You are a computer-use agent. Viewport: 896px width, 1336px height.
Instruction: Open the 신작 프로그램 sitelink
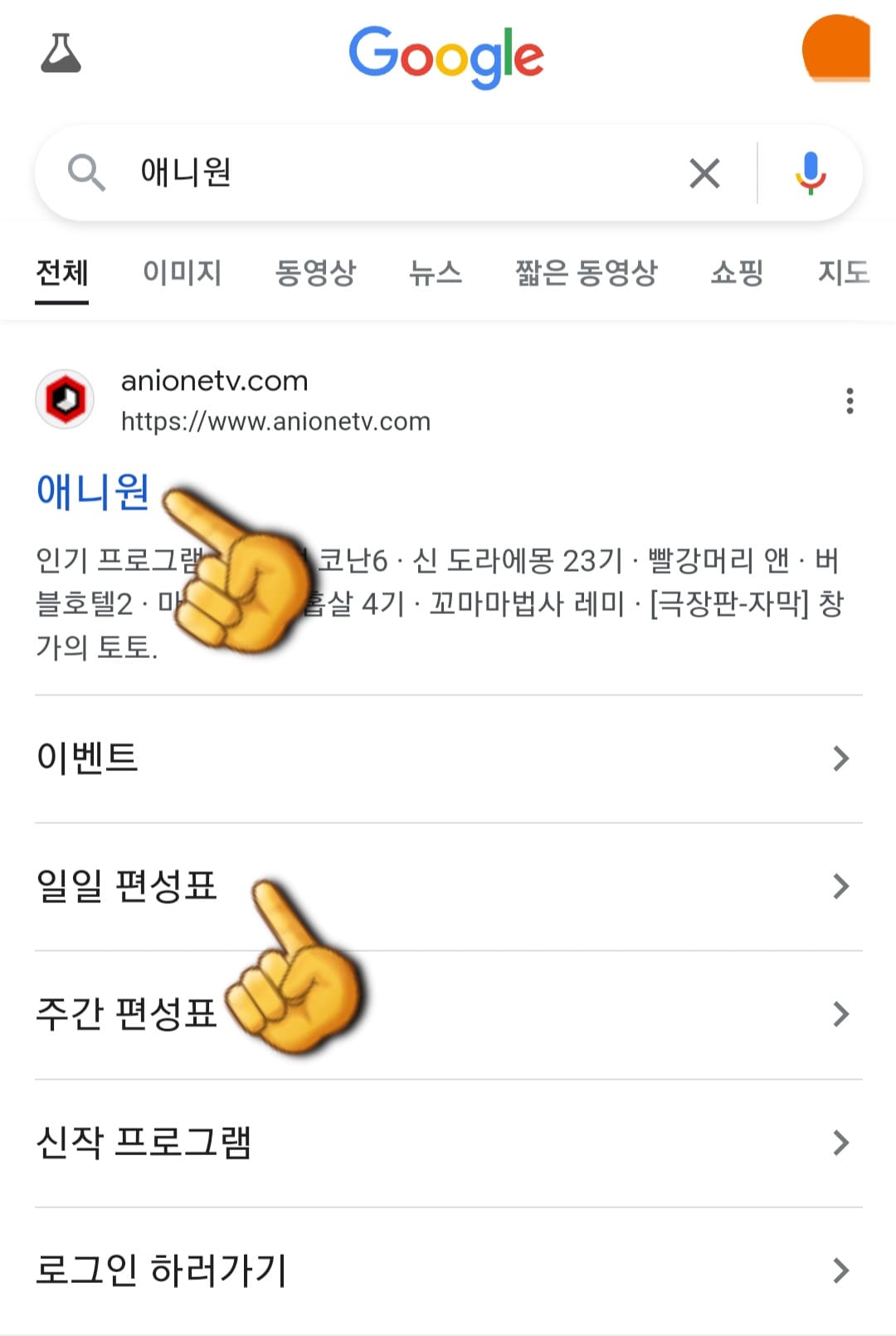click(146, 1143)
